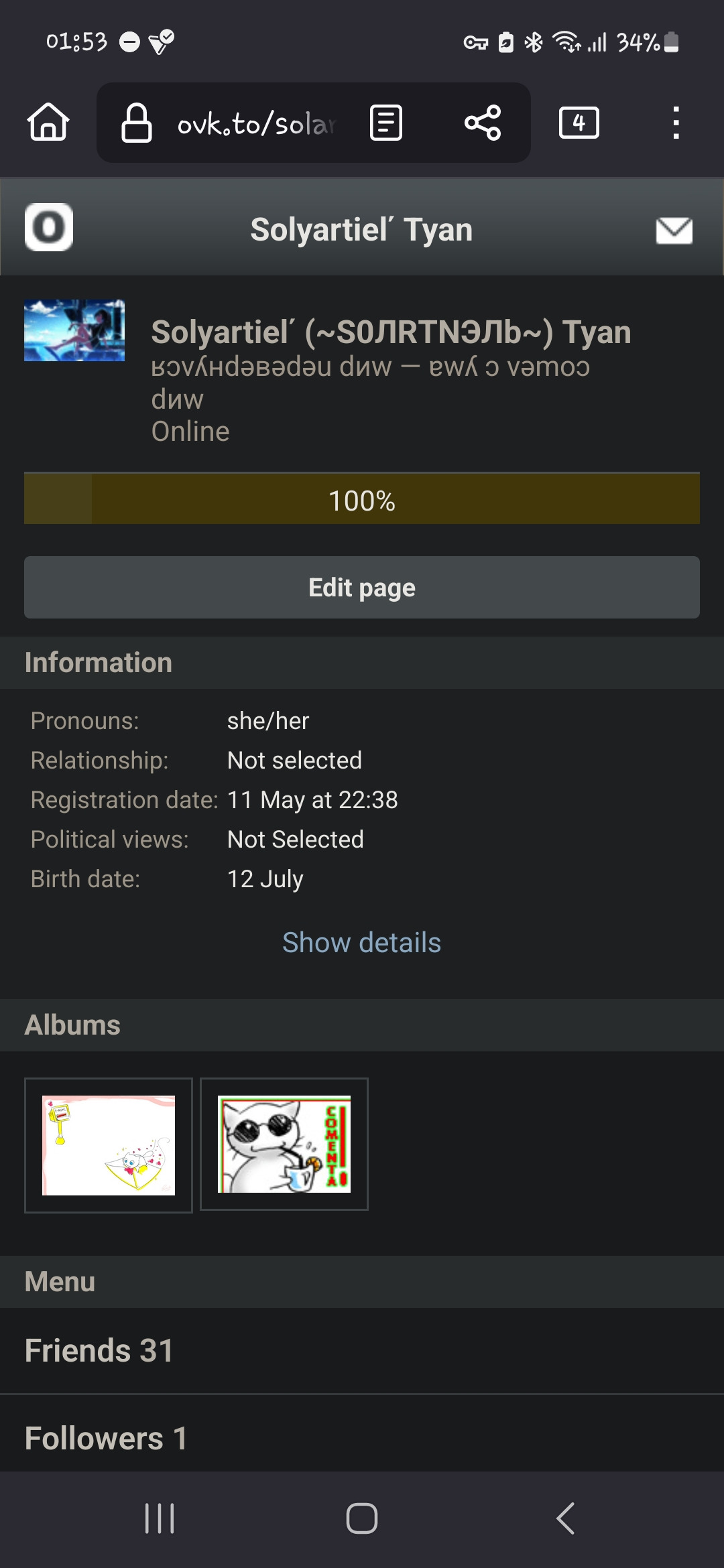Enable reader mode for this page

(x=386, y=123)
